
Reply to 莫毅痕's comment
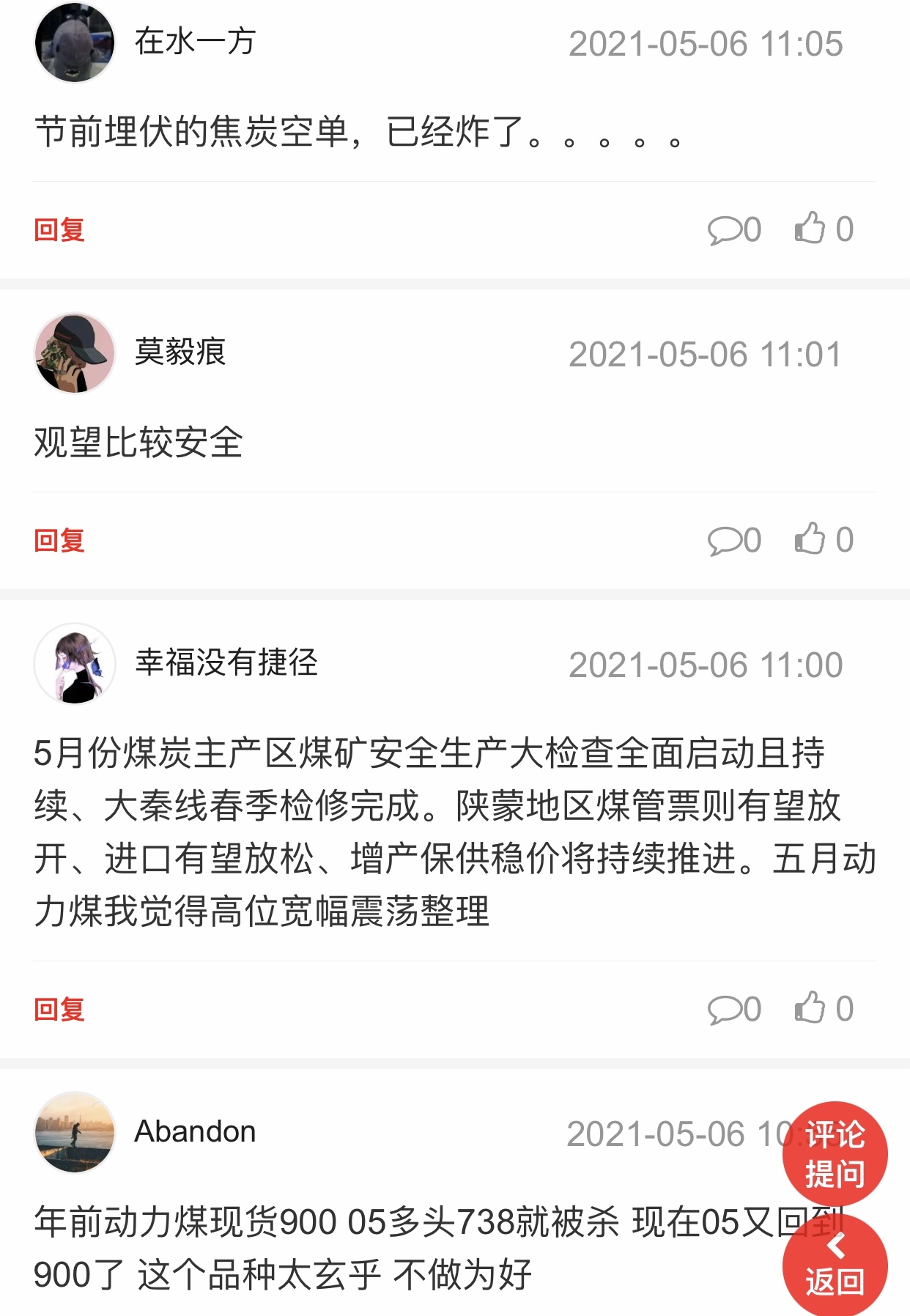(59, 541)
